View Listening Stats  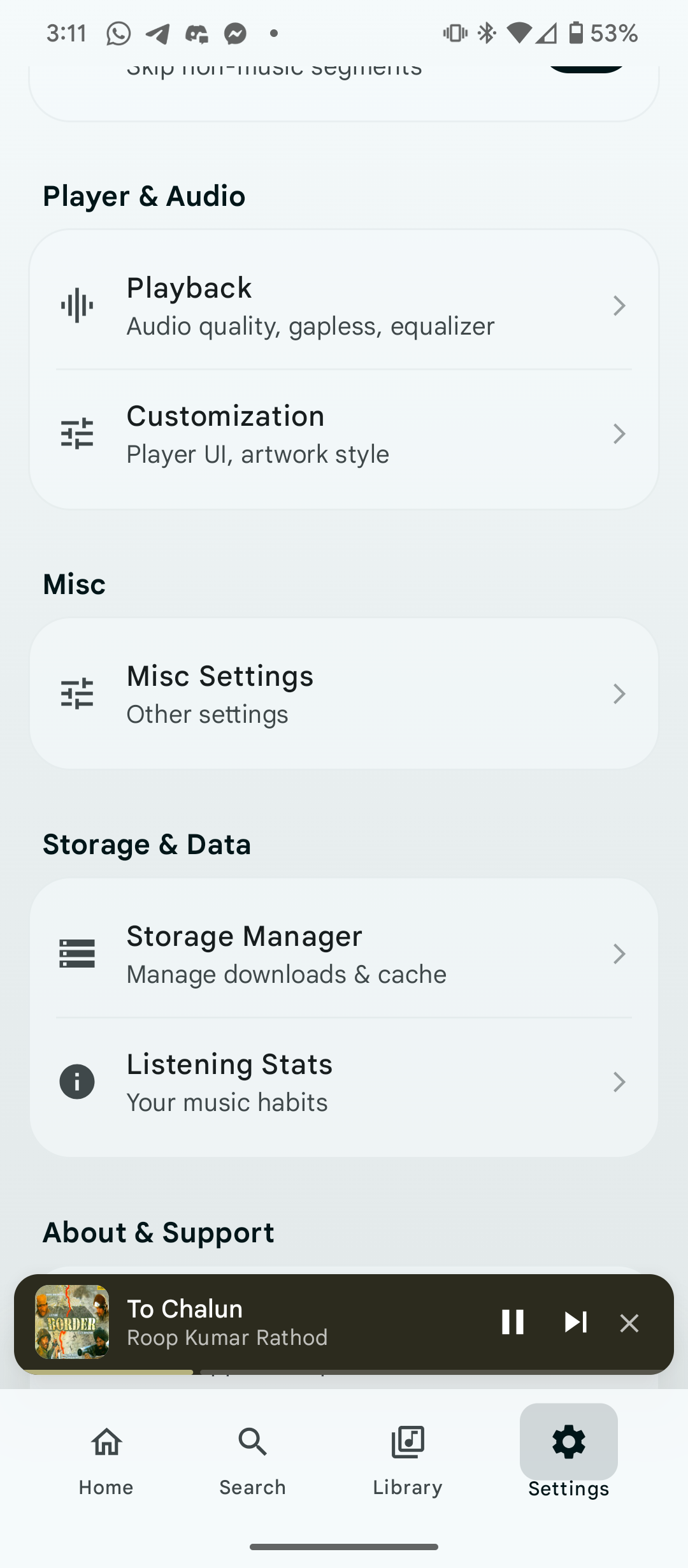344,1082
